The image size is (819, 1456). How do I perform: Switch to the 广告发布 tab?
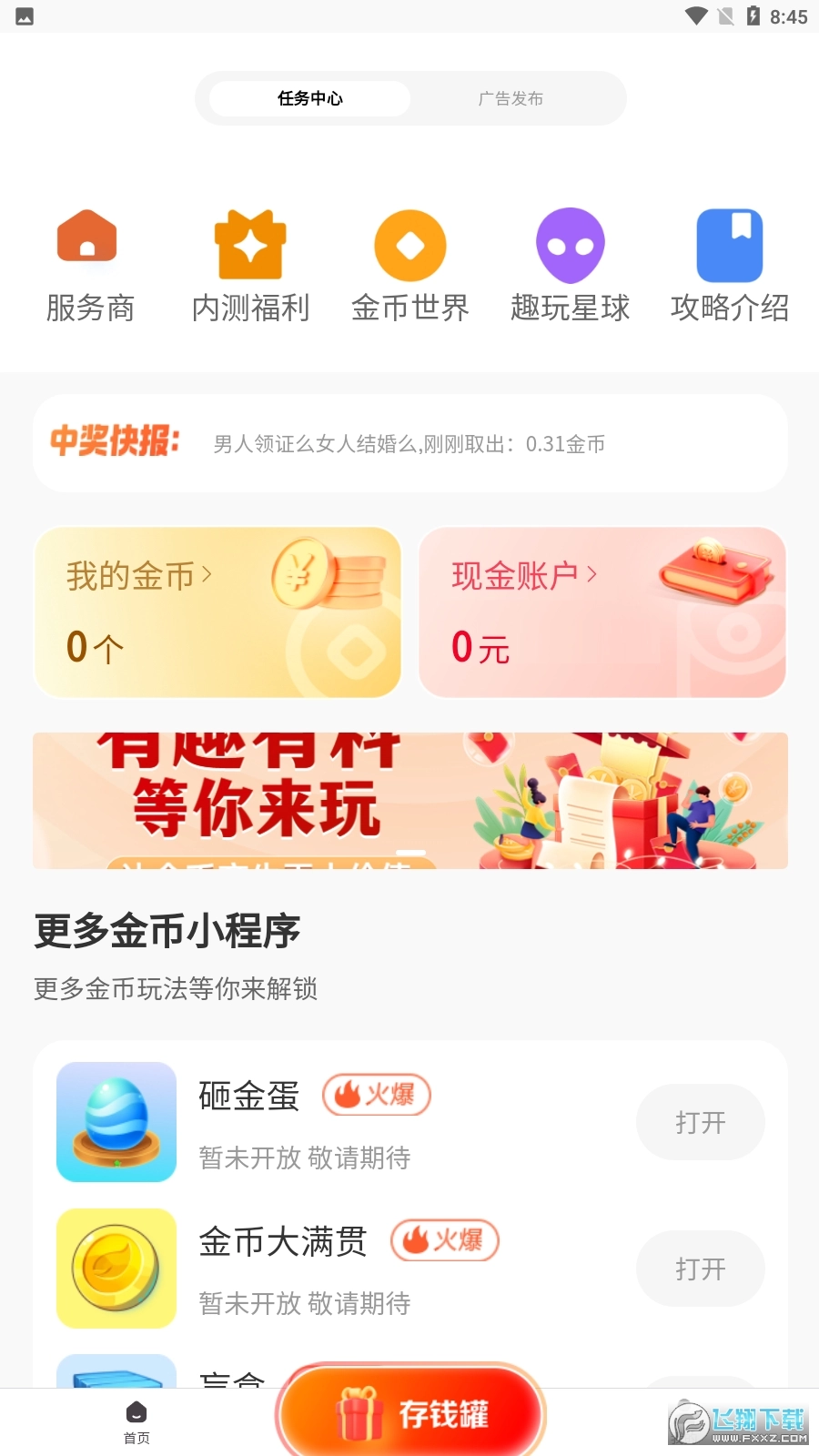(x=511, y=98)
